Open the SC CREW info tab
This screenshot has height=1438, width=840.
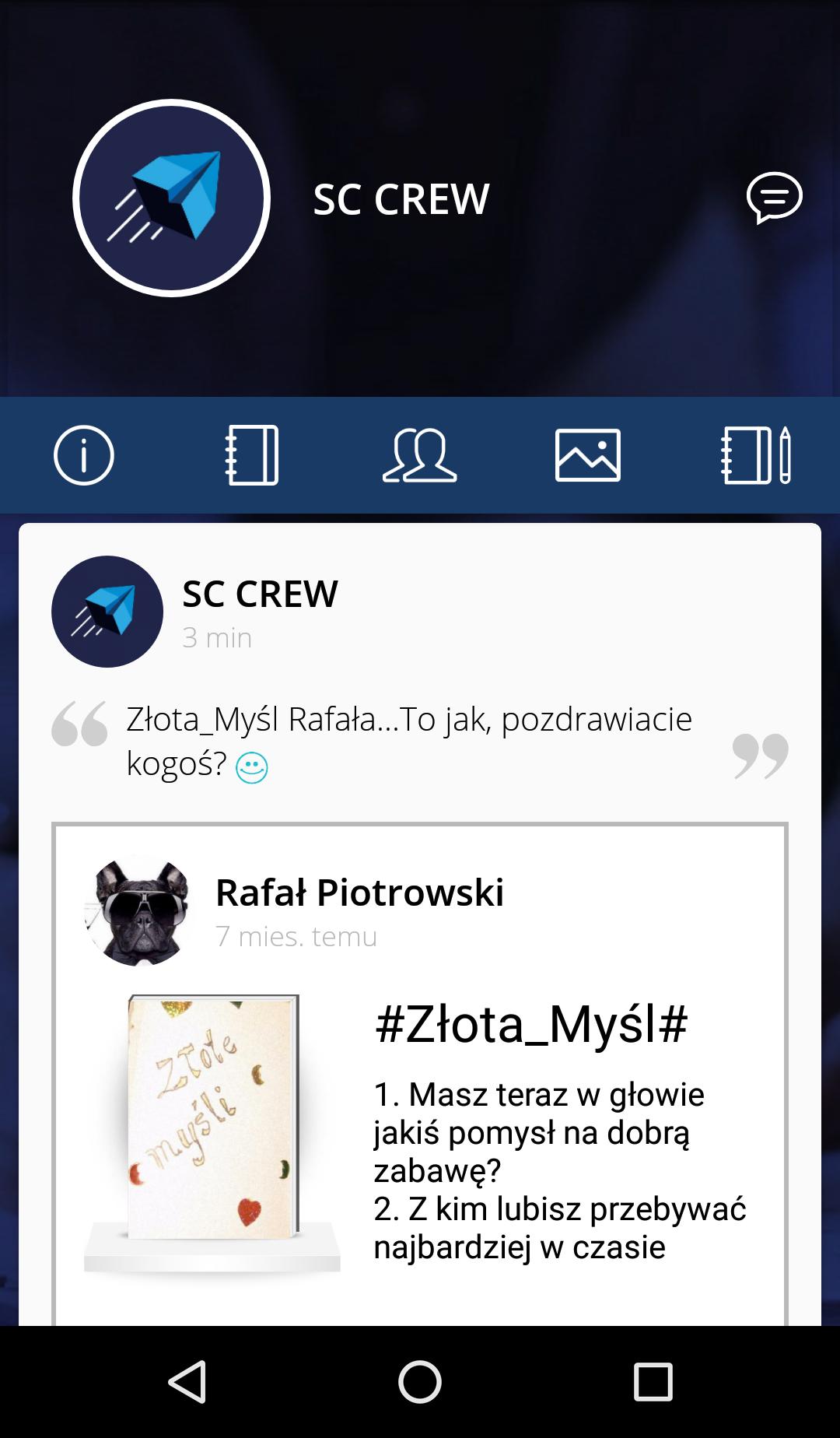(84, 455)
